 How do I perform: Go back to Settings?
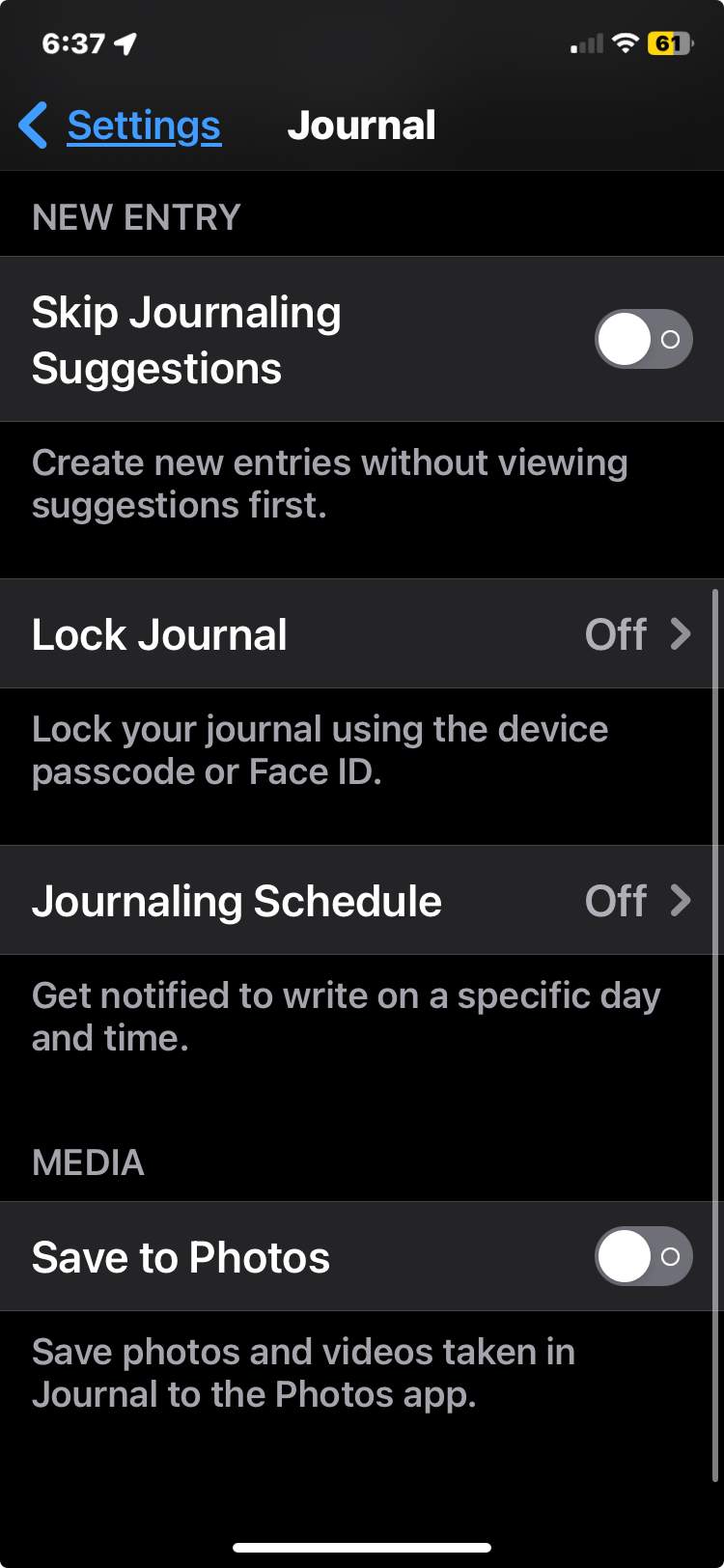click(x=121, y=126)
